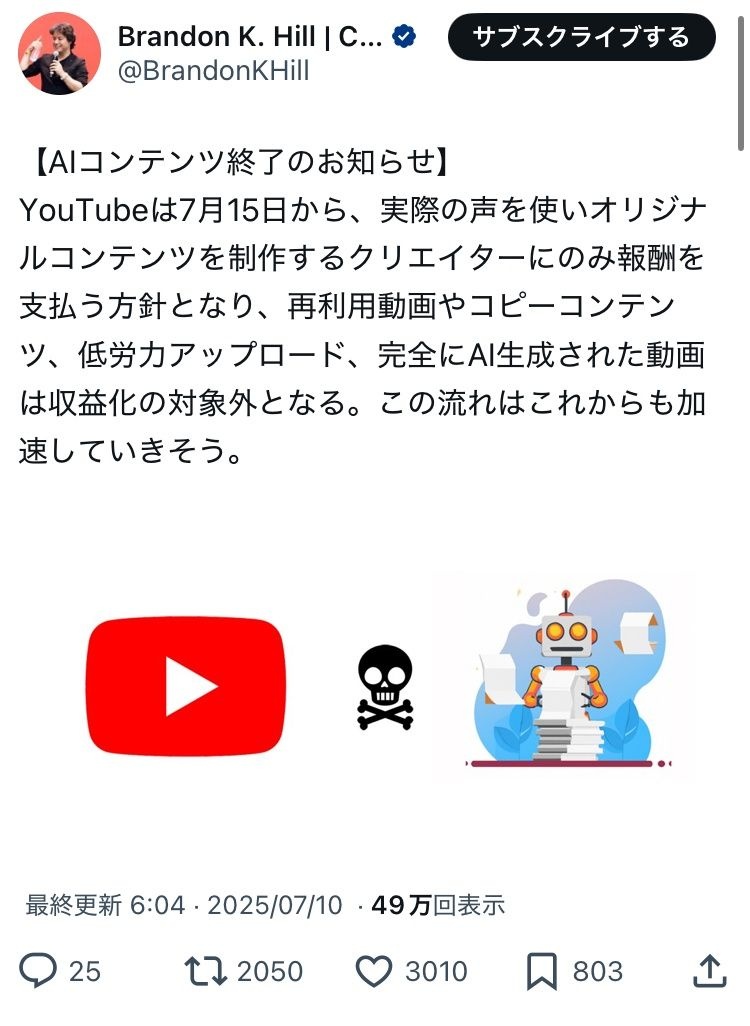
Task: Share this post
Action: click(x=708, y=969)
